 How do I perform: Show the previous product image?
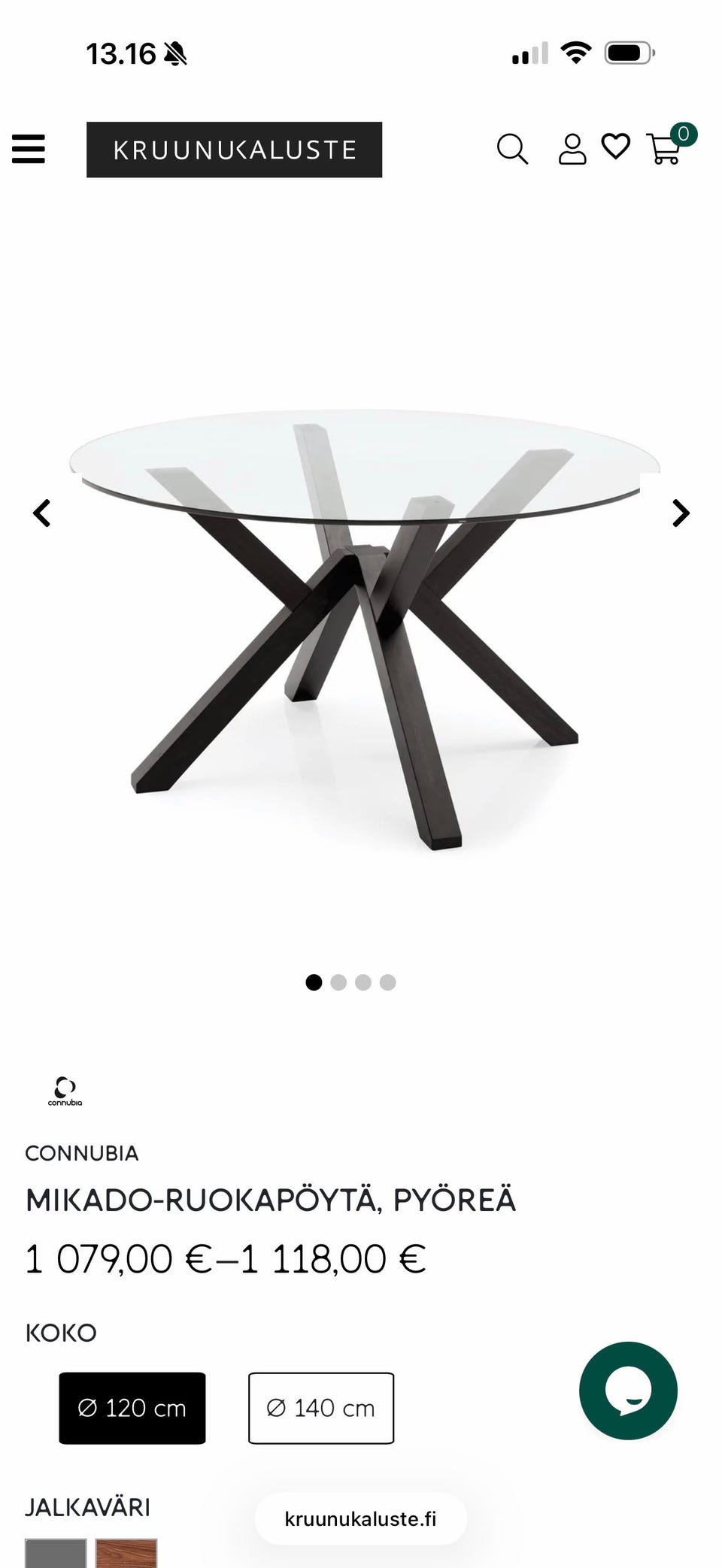coord(42,513)
